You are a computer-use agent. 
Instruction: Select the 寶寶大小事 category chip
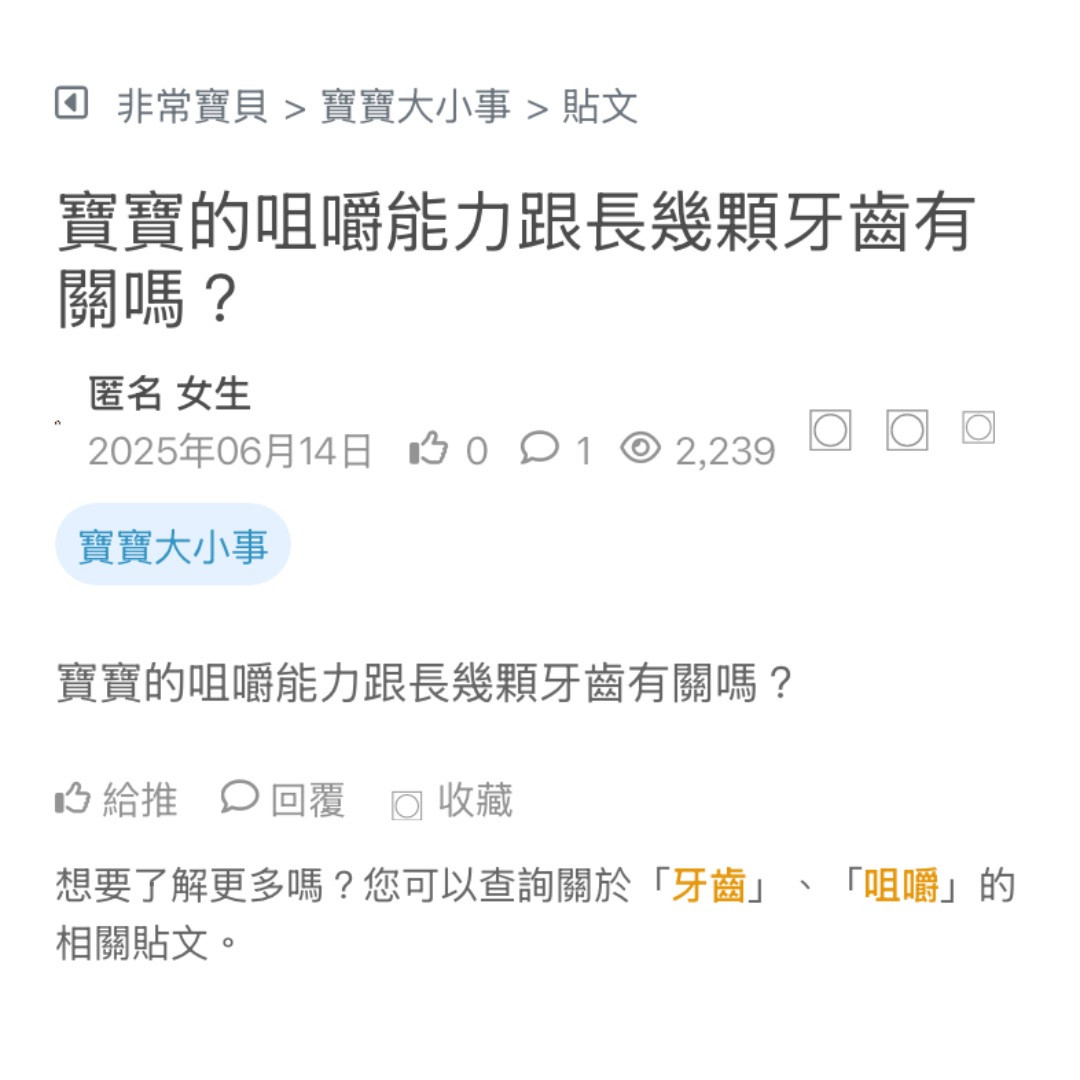[173, 545]
